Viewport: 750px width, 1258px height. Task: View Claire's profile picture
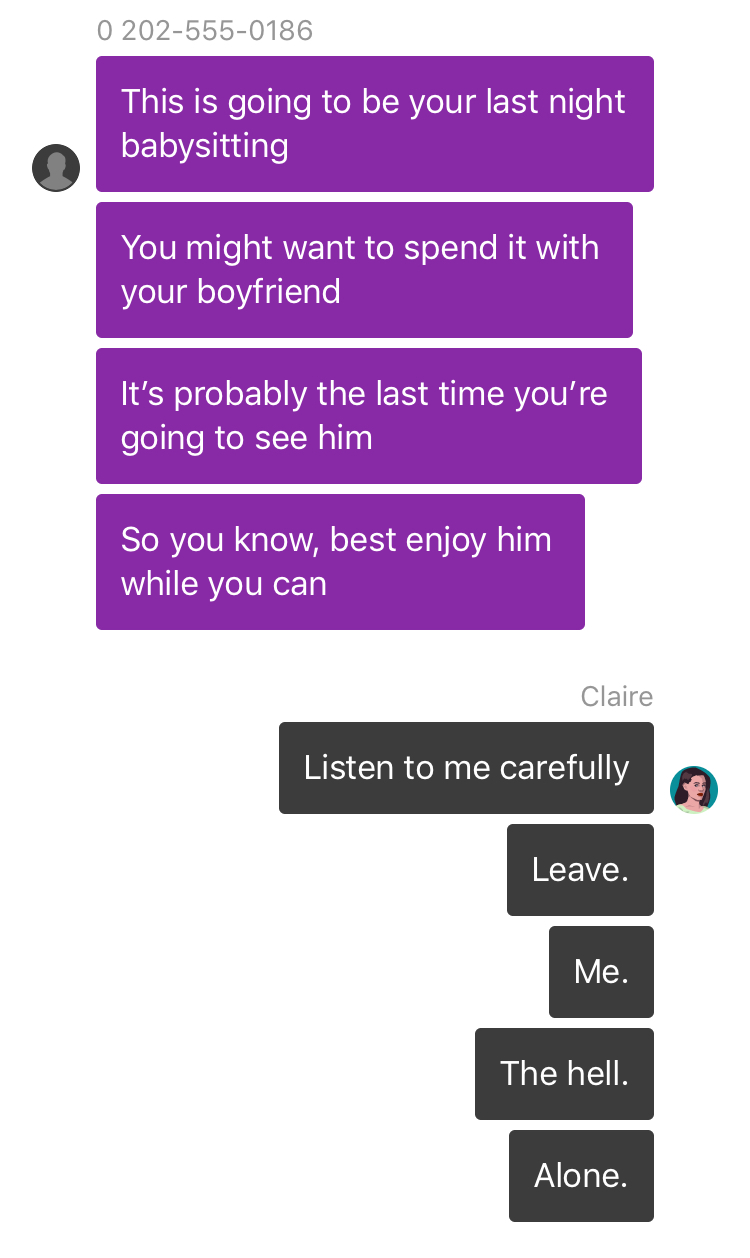694,790
